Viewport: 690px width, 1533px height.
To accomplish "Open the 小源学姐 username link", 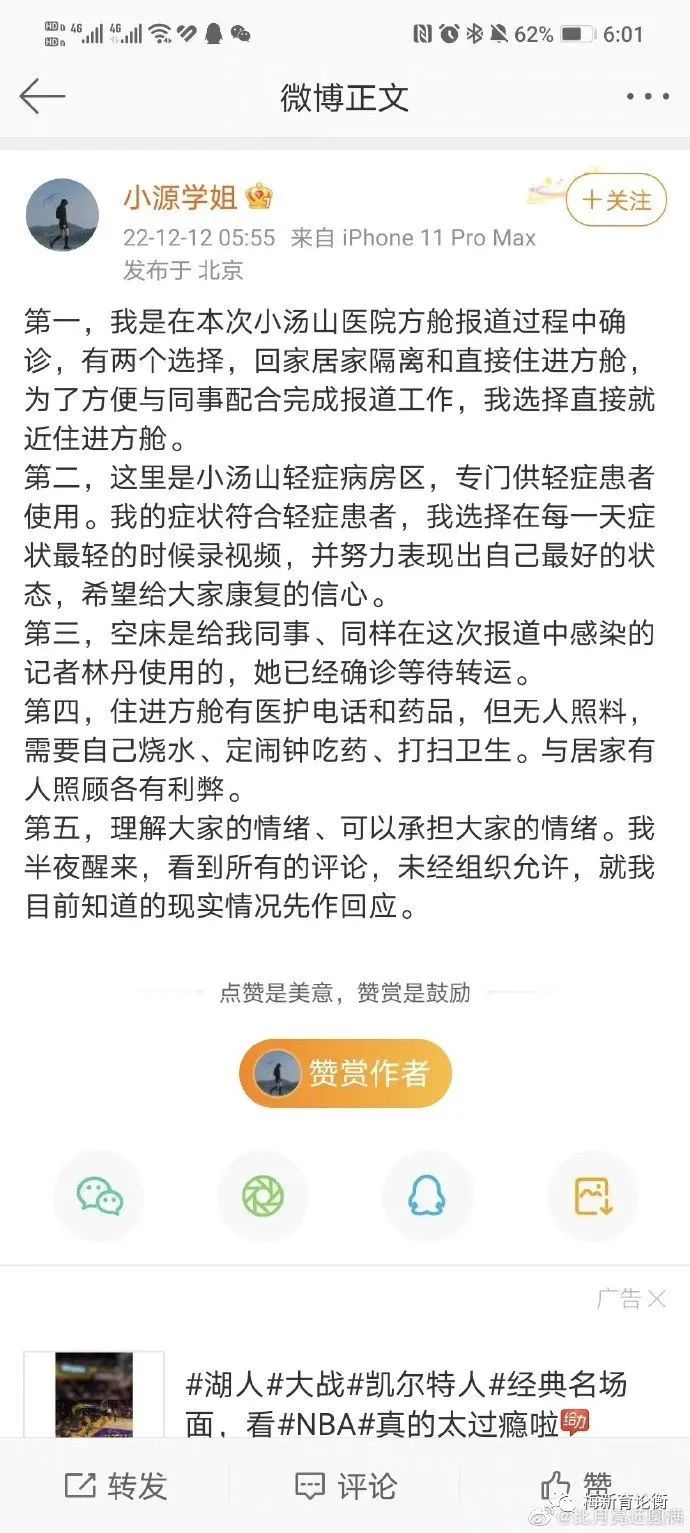I will coord(180,198).
